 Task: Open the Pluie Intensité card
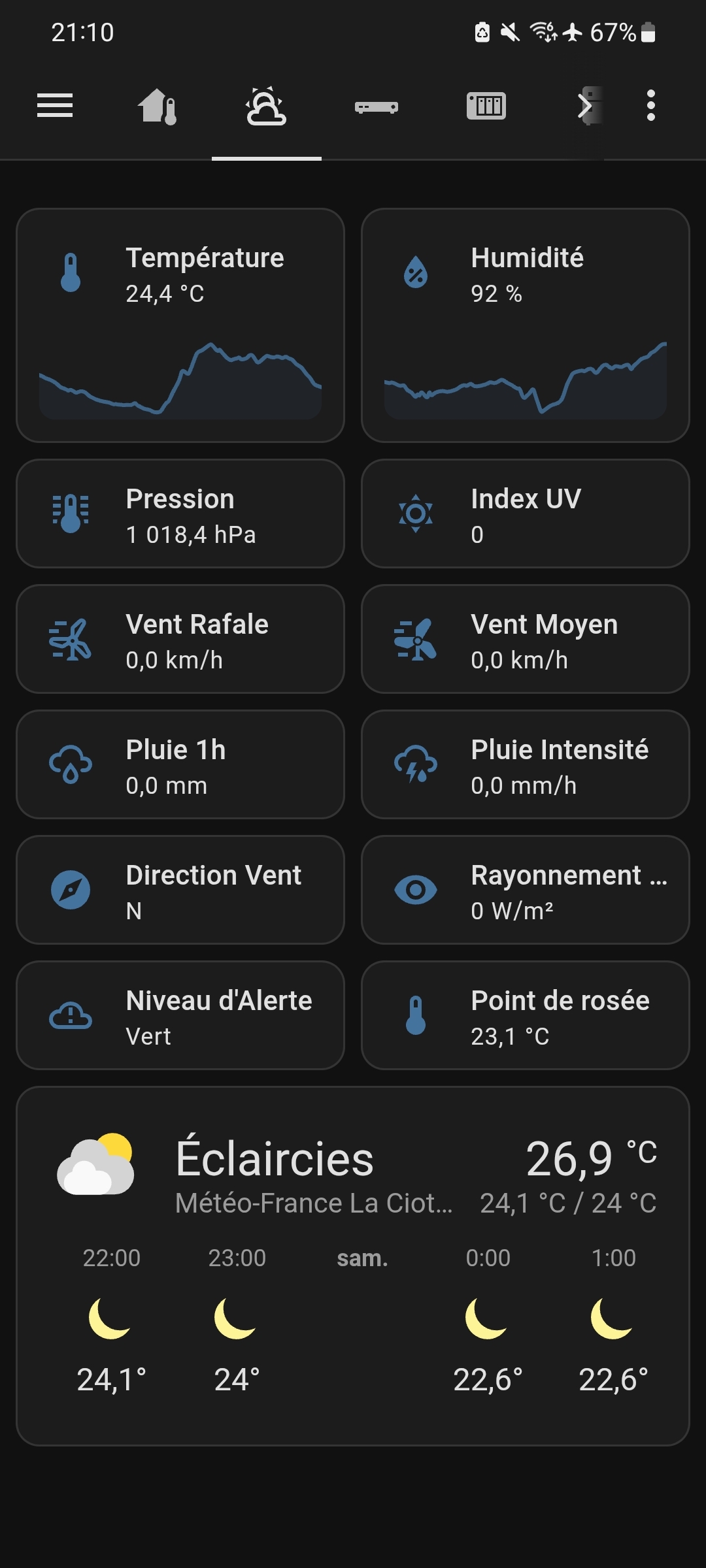[526, 764]
